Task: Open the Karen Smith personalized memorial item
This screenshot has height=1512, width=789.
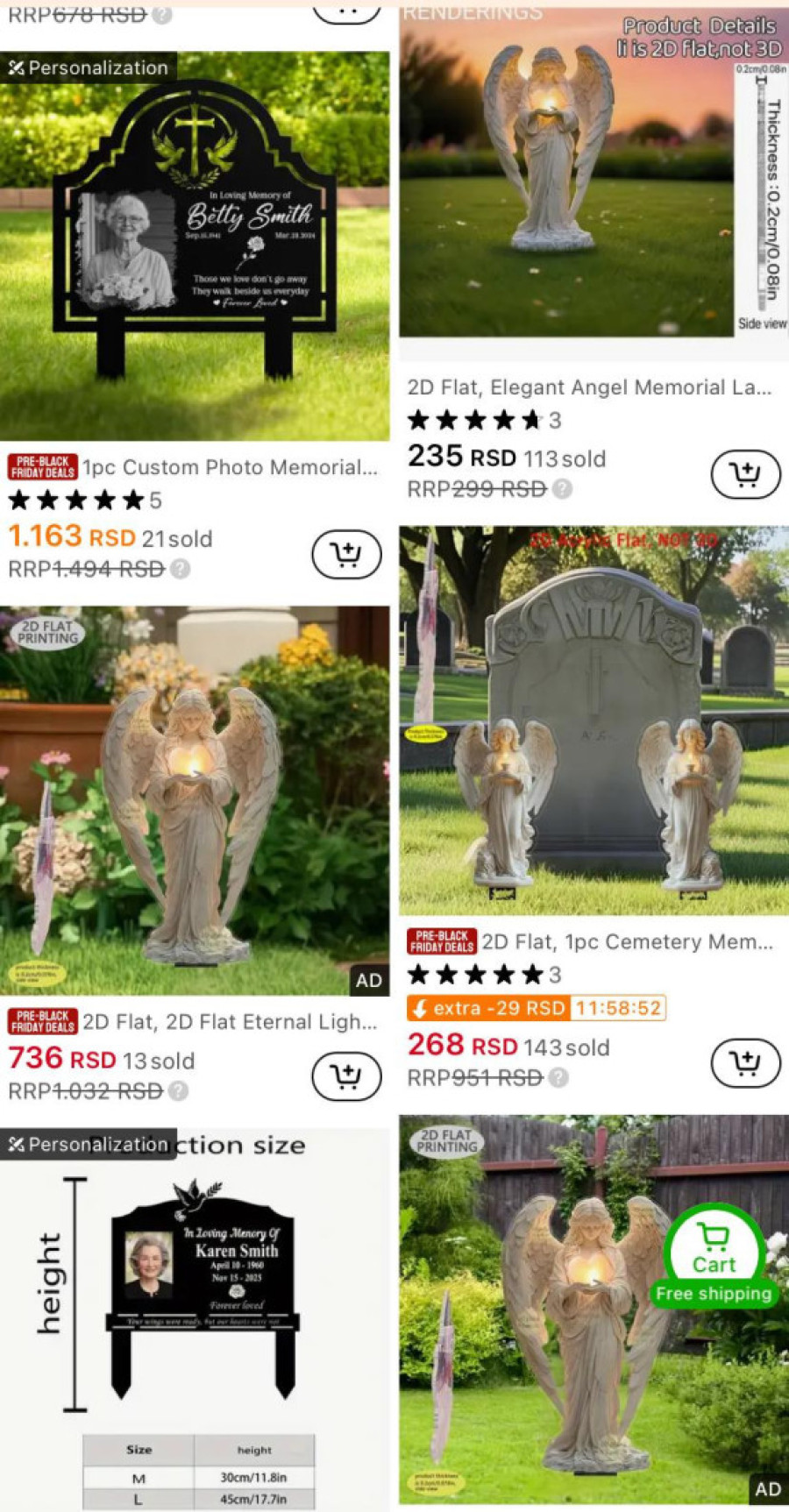Action: pyautogui.click(x=195, y=1315)
